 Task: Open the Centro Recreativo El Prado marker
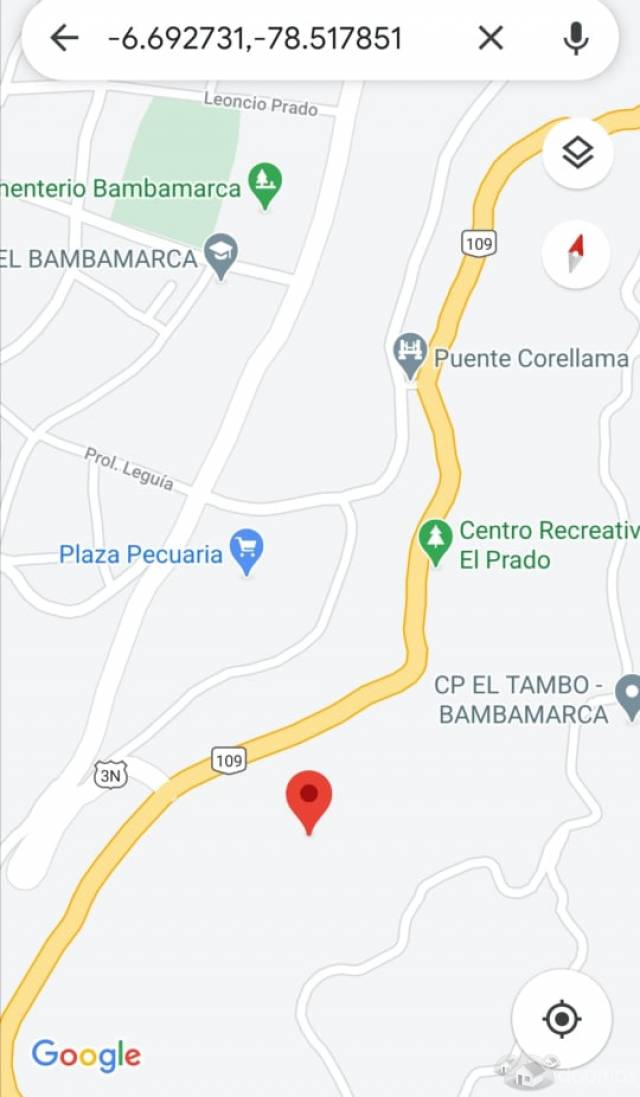[x=436, y=542]
